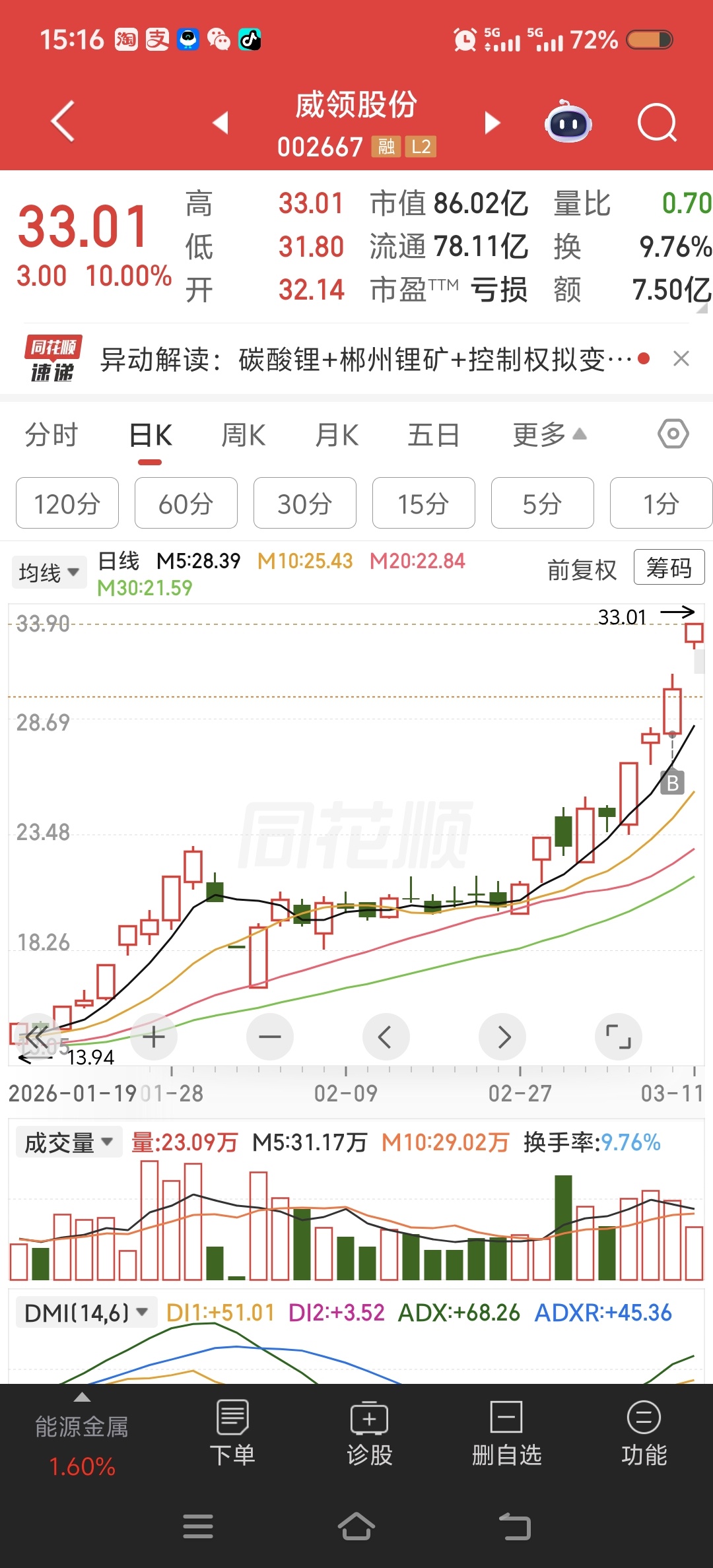Switch to the 月K chart tab
Viewport: 713px width, 1568px height.
[337, 436]
